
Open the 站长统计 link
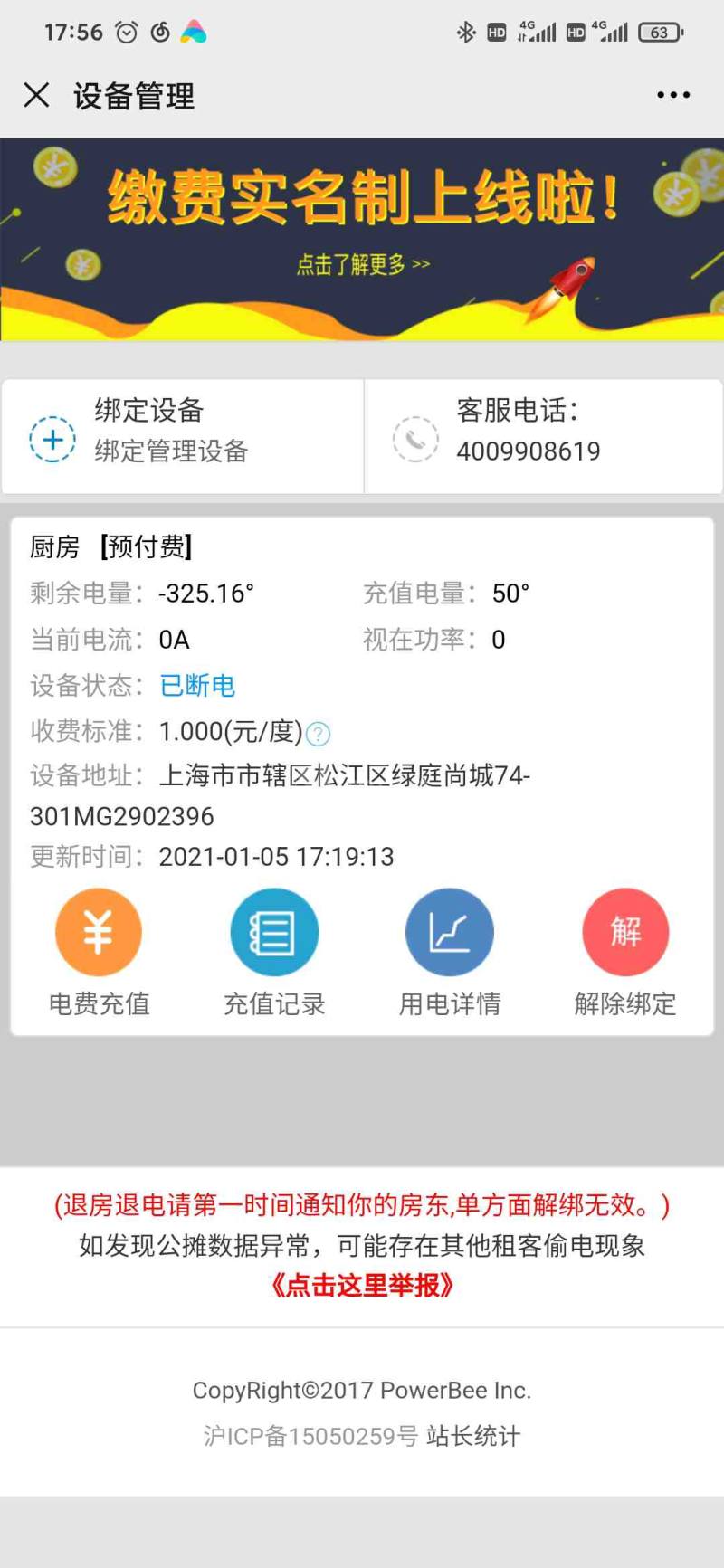(x=473, y=1436)
